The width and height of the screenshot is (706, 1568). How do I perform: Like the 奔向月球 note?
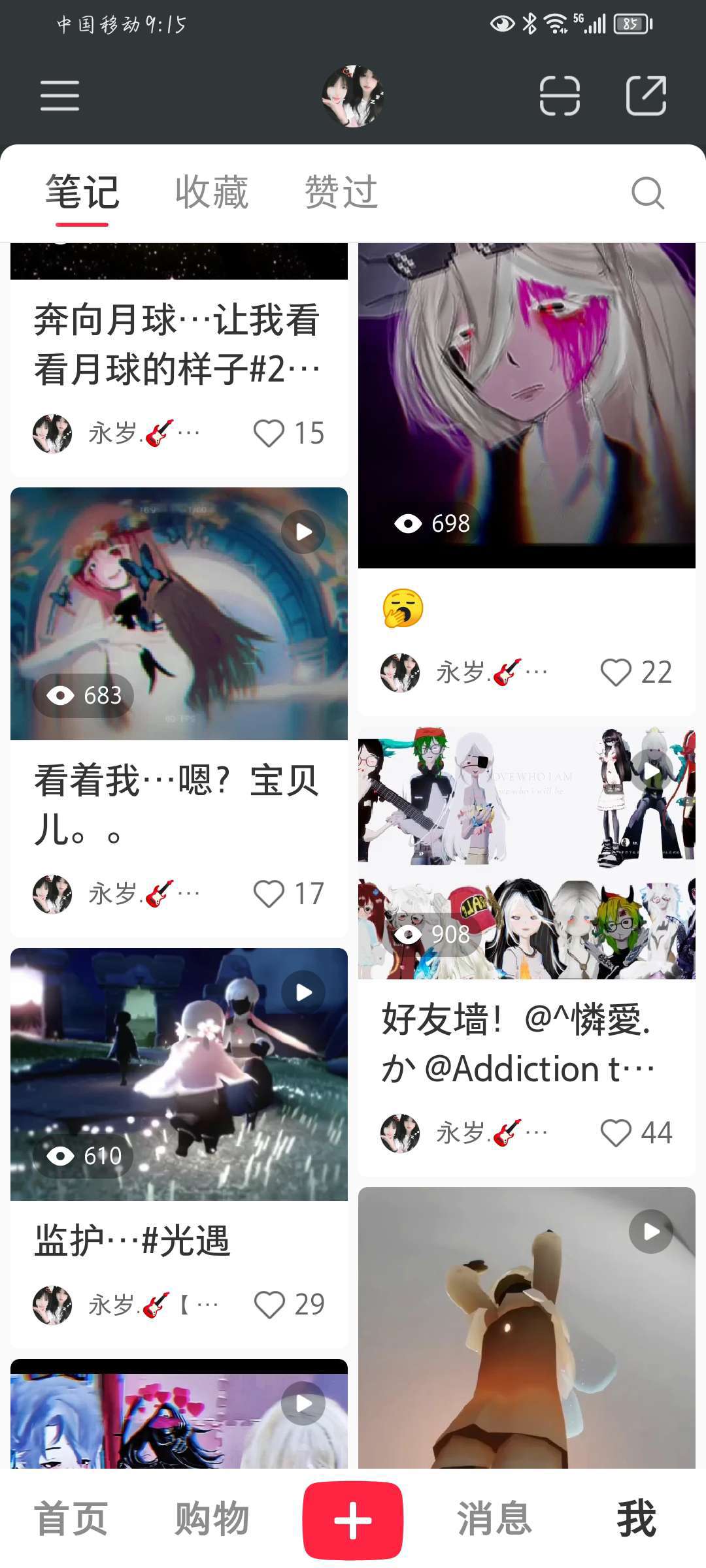(x=269, y=433)
